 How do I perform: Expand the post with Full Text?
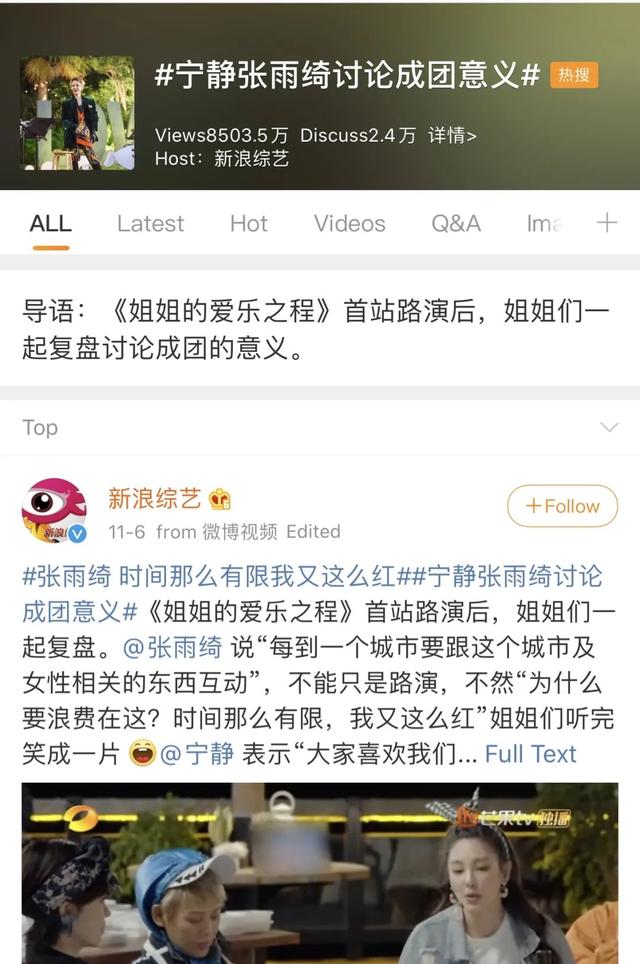[x=530, y=753]
